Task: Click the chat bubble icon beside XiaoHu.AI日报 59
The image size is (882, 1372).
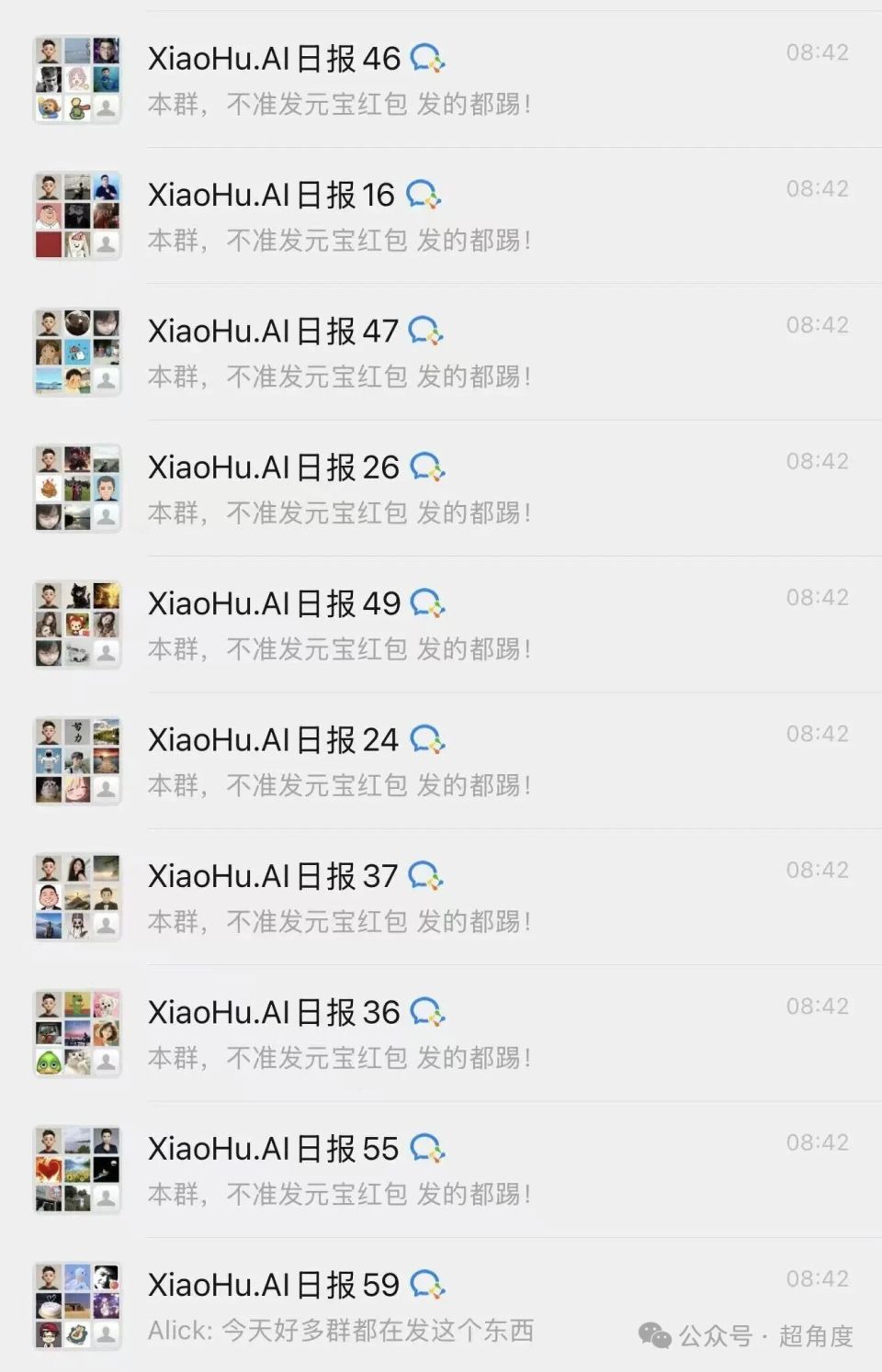Action: point(428,1284)
